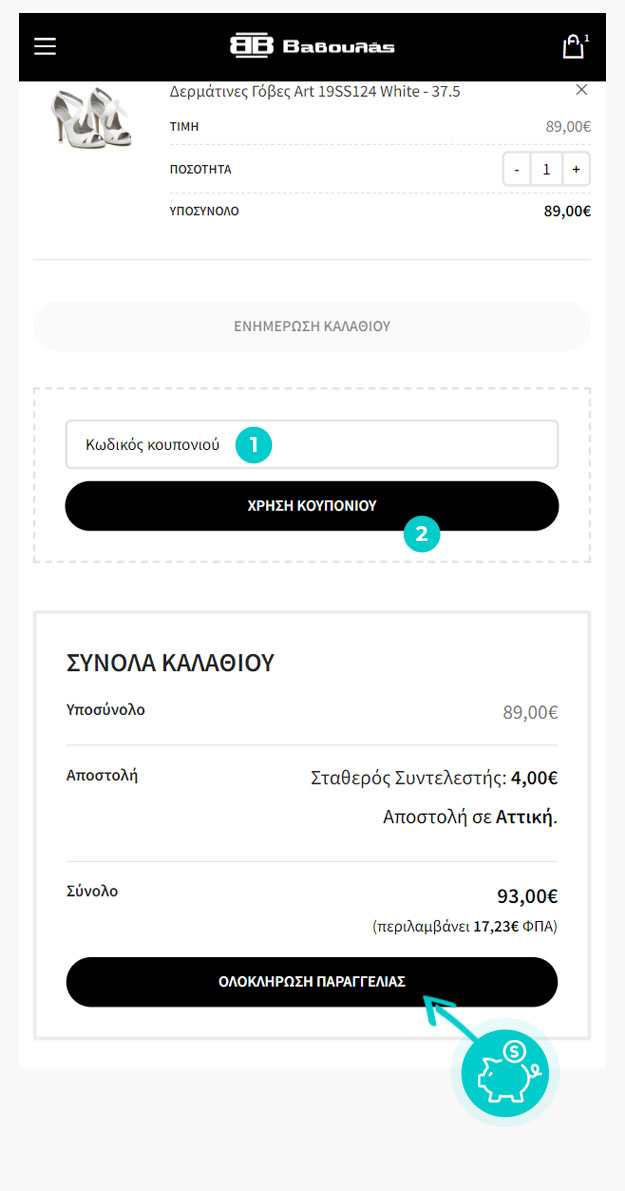Decrease quantity with the minus button
The image size is (625, 1191).
pyautogui.click(x=516, y=169)
